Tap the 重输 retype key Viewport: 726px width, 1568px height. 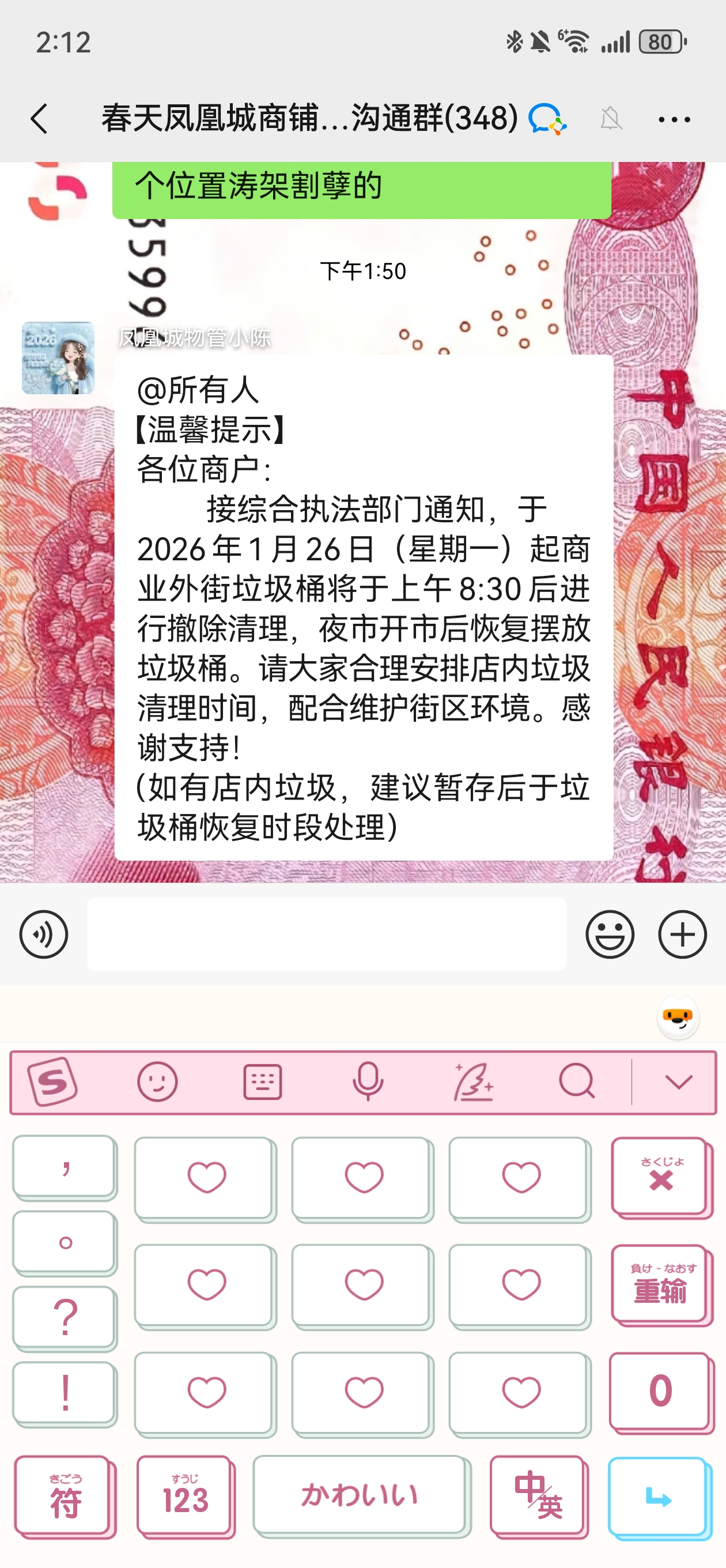point(661,1284)
